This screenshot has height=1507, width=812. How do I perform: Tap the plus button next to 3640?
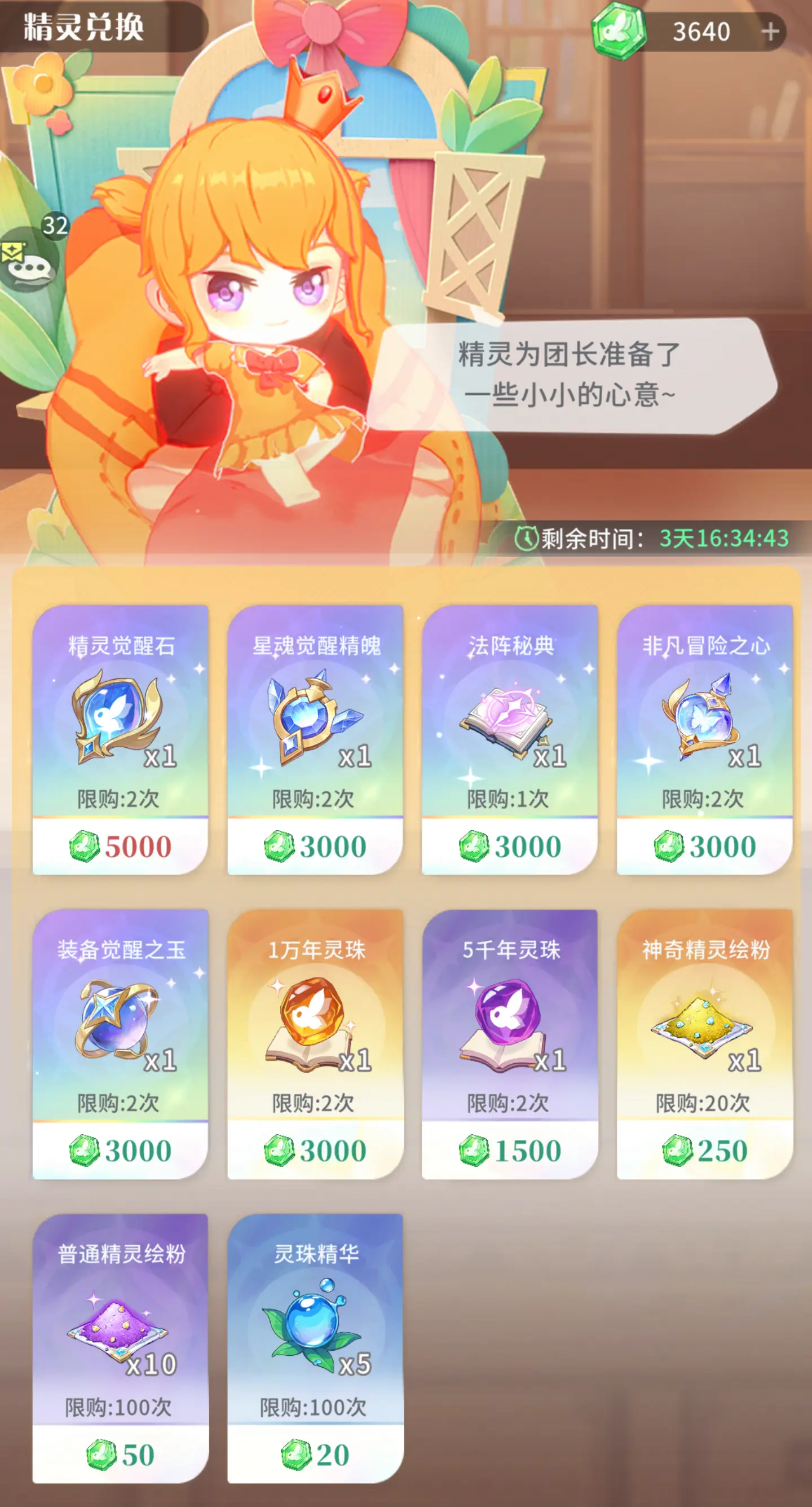770,32
